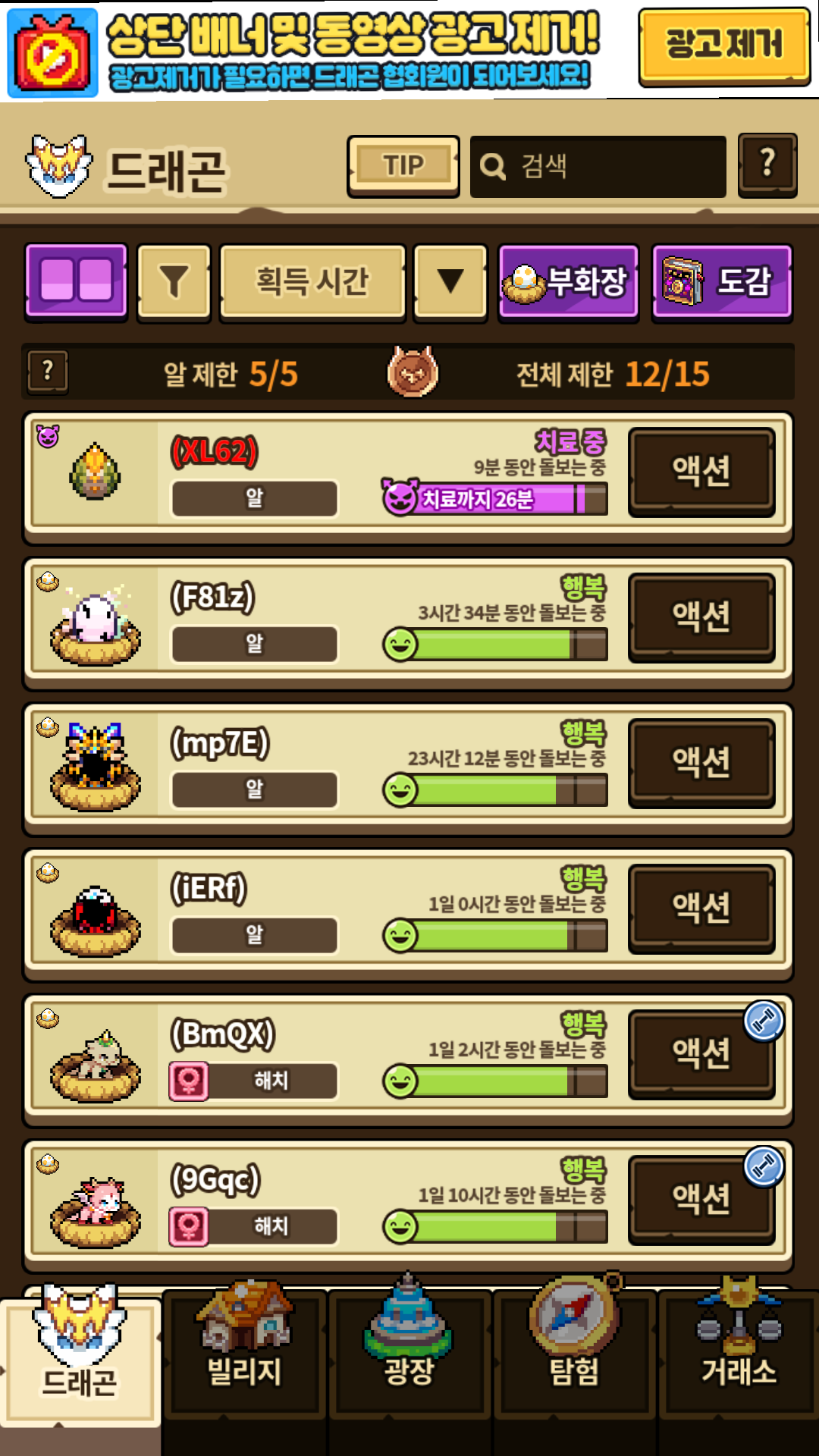The width and height of the screenshot is (819, 1456).
Task: Select the 획득 시간 sort option
Action: (312, 282)
